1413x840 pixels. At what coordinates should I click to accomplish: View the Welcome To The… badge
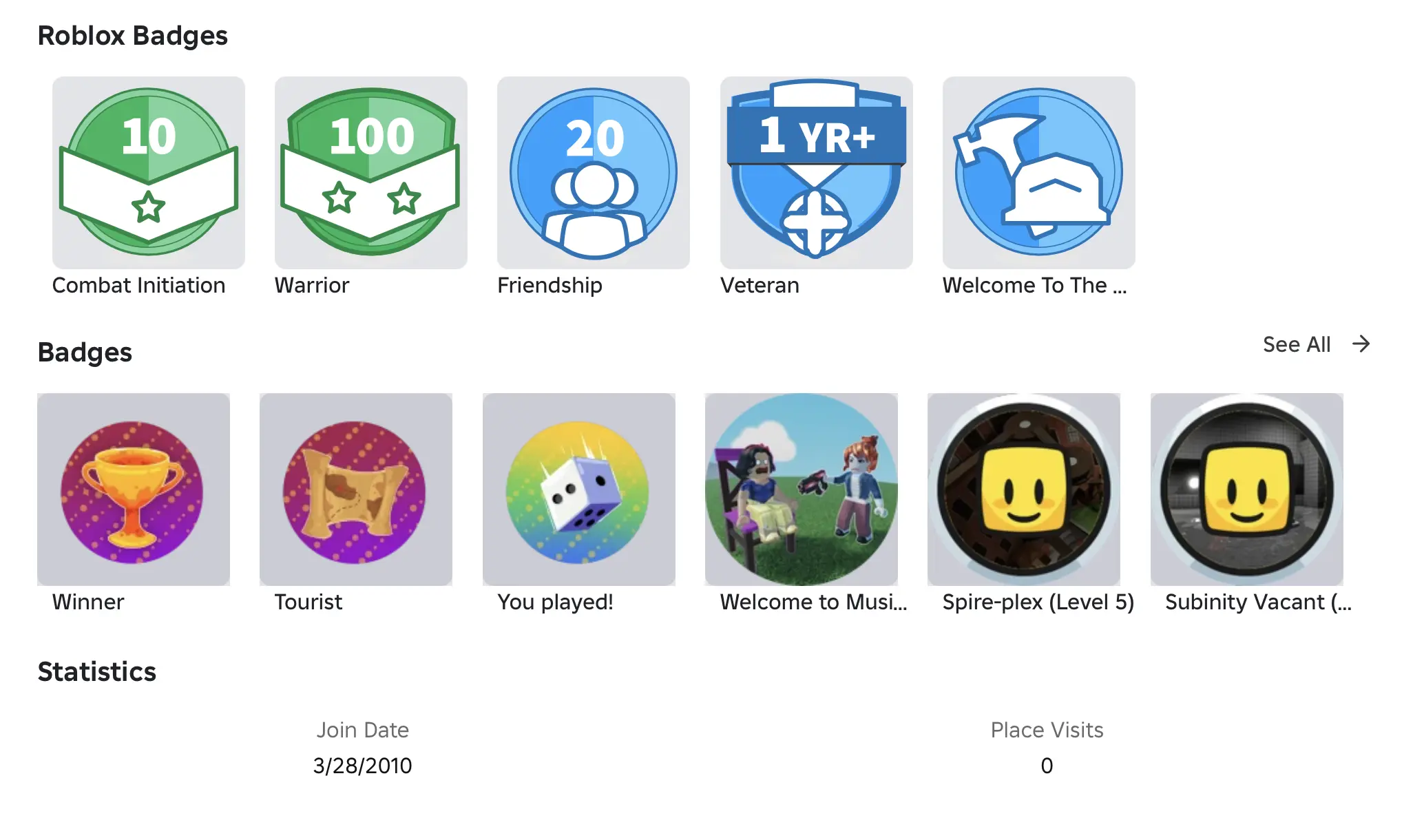1038,172
